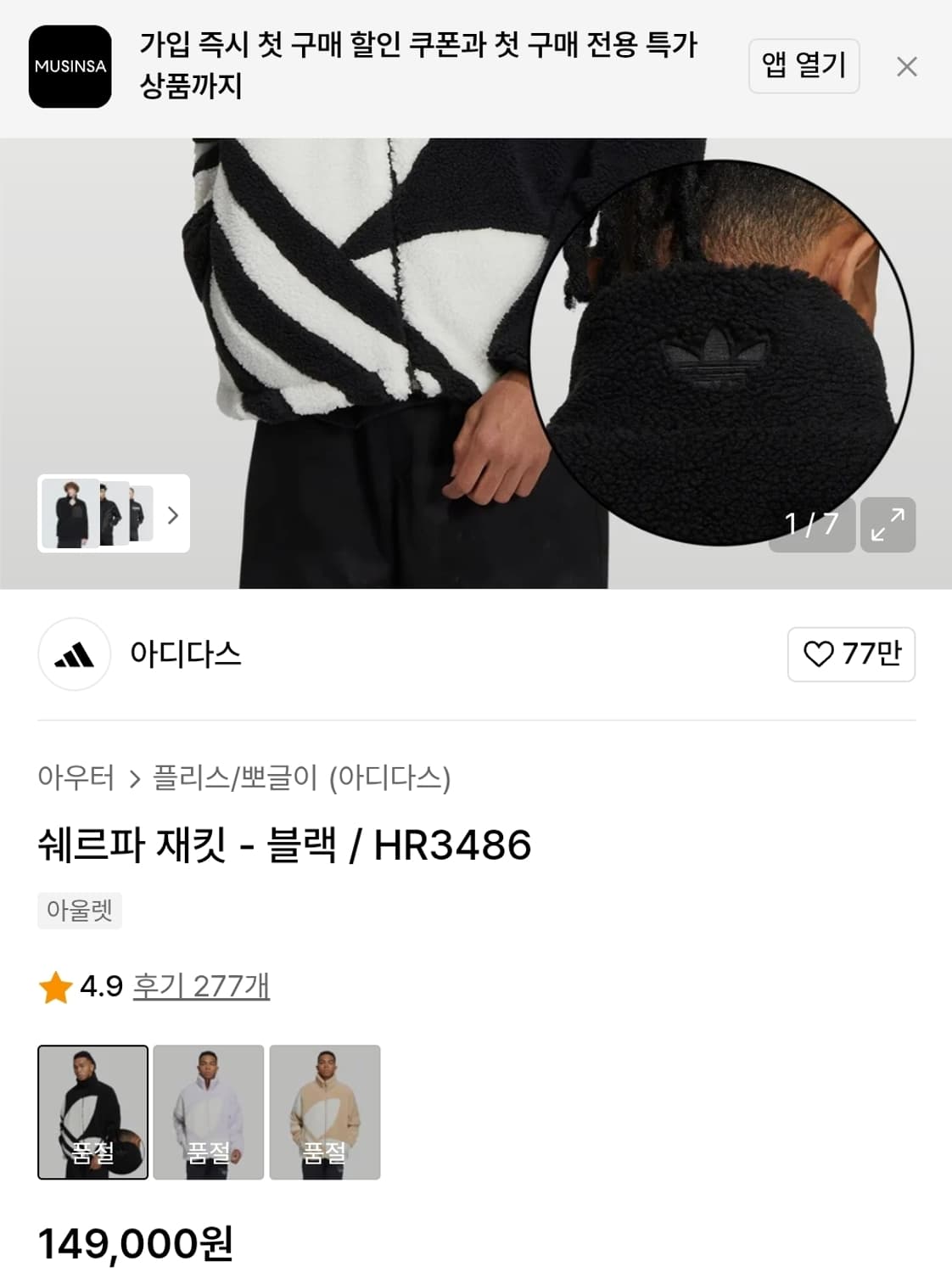View the 후기 277개 reviews
Viewport: 952px width, 1273px height.
[201, 986]
